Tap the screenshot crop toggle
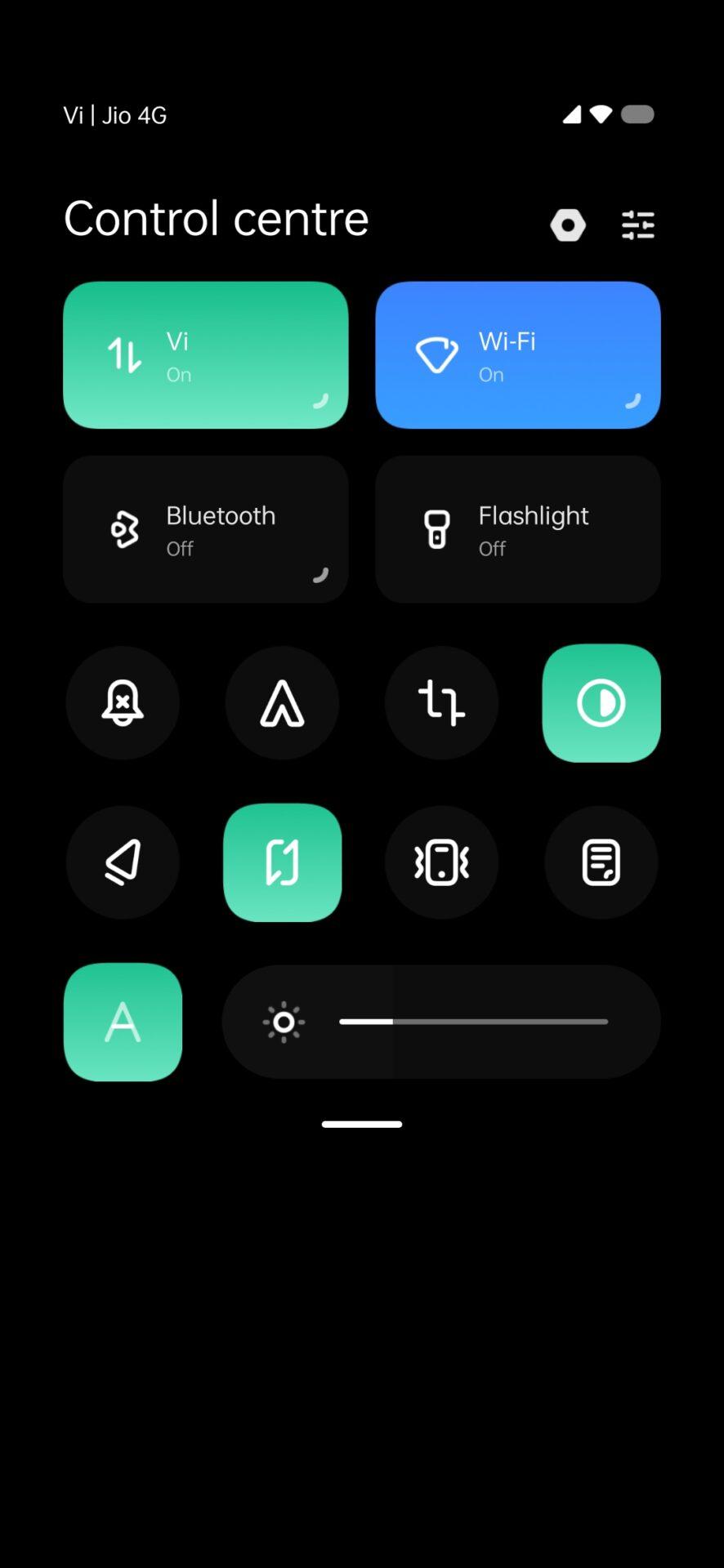The image size is (724, 1568). click(x=441, y=703)
